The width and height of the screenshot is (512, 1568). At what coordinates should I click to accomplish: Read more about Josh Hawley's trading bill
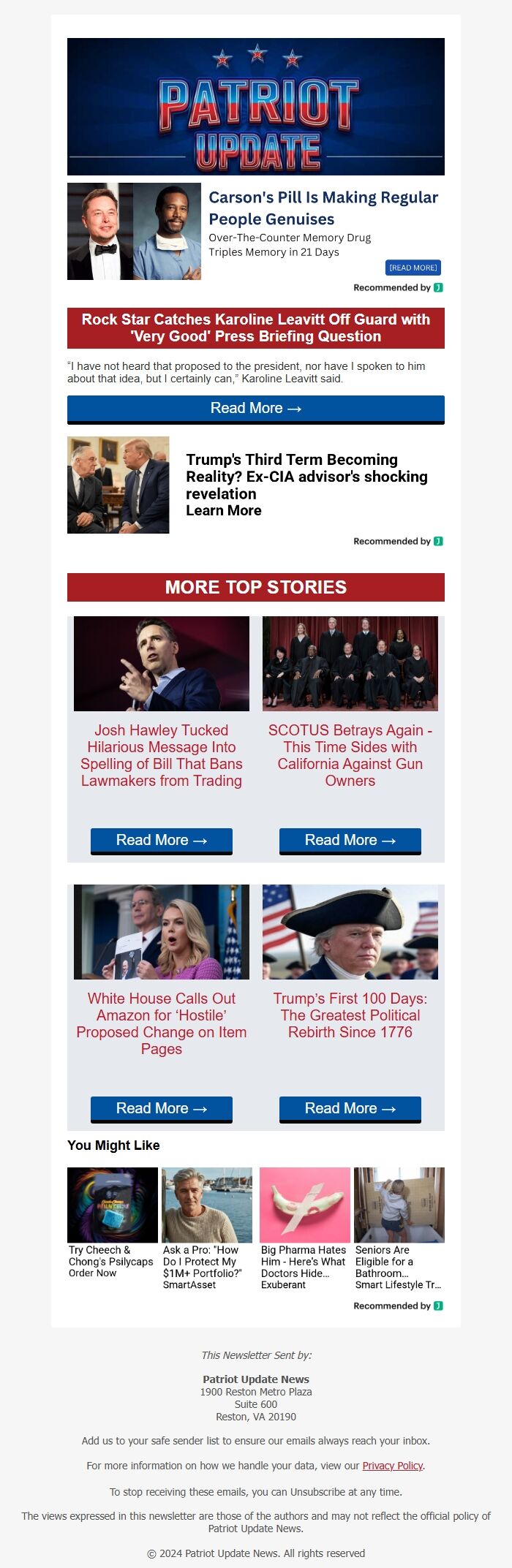162,840
